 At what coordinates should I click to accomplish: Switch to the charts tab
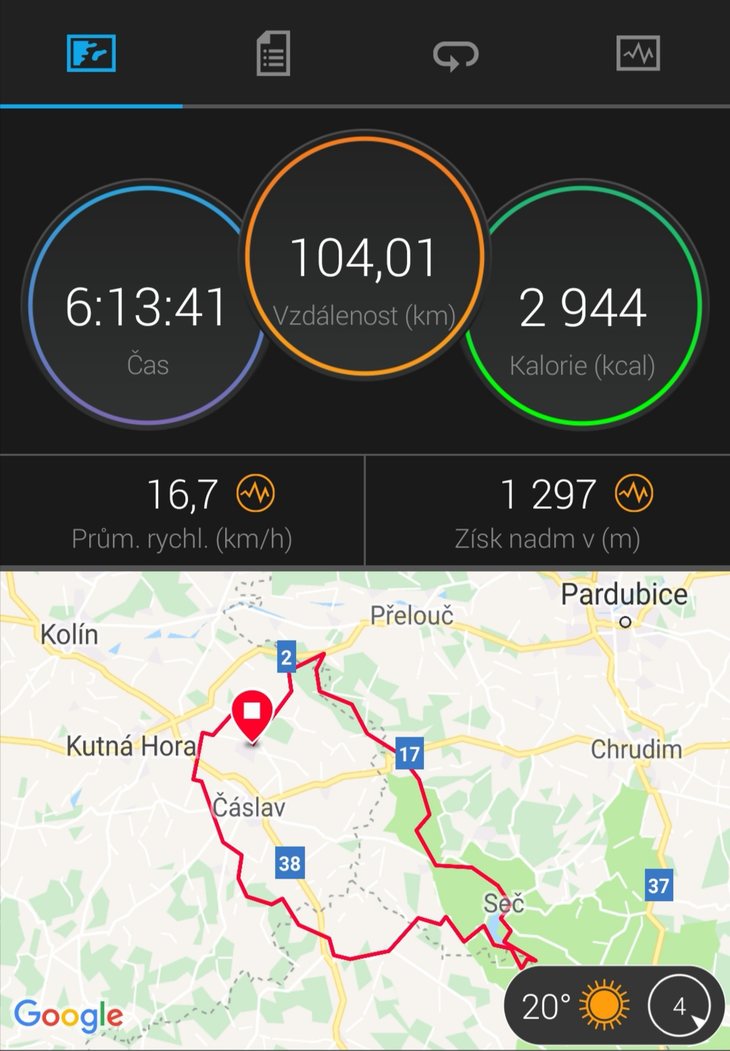pos(637,53)
